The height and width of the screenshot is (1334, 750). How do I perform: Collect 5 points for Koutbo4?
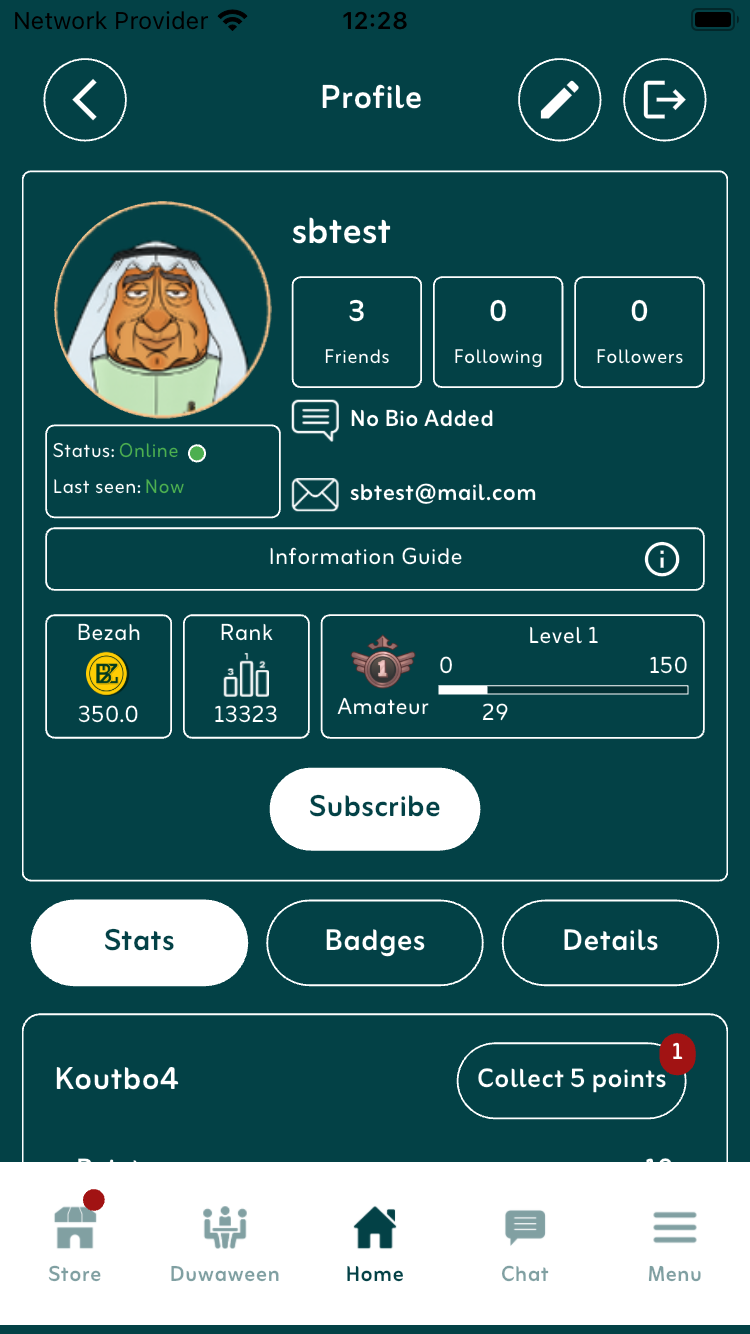tap(571, 1080)
